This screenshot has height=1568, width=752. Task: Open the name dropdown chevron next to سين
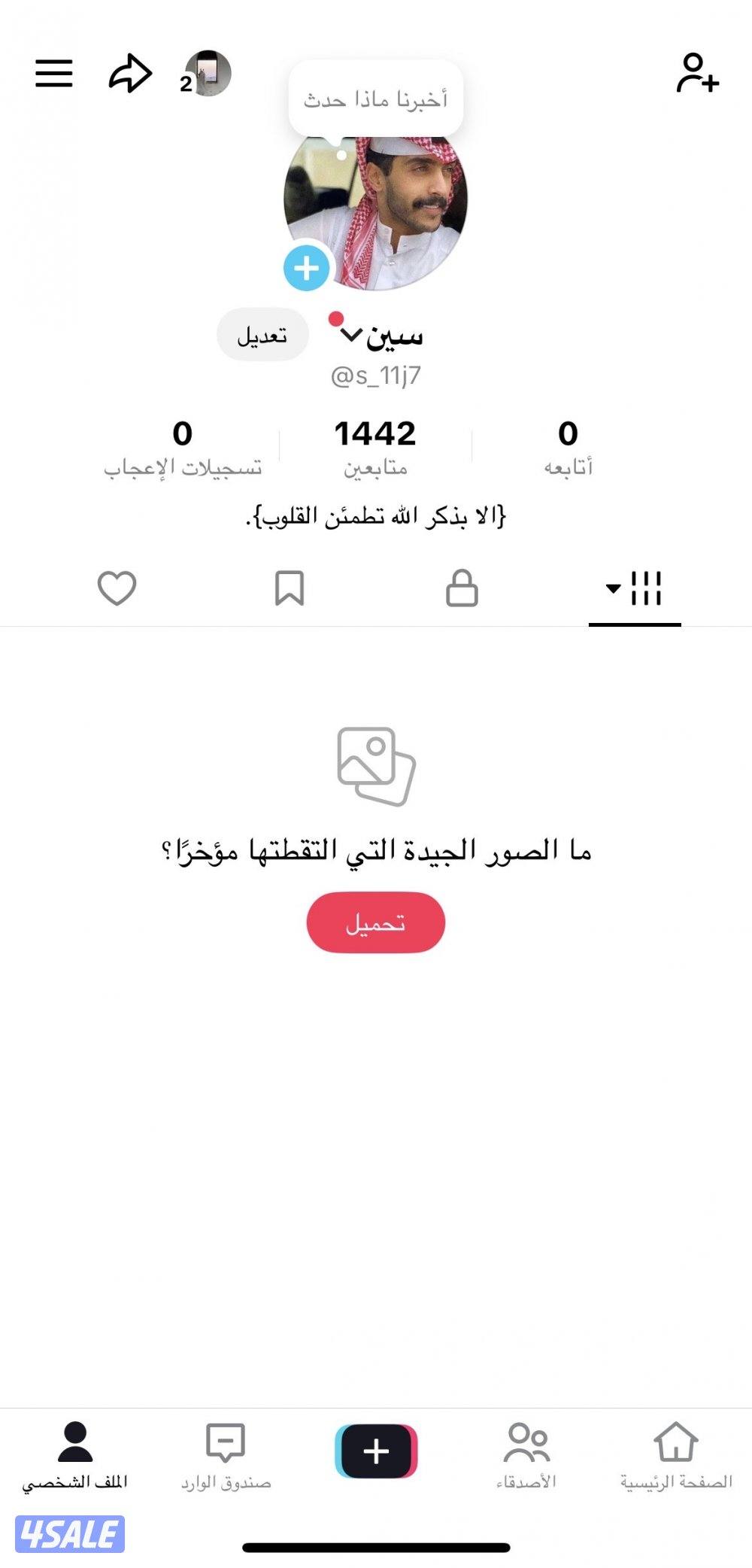[x=350, y=335]
